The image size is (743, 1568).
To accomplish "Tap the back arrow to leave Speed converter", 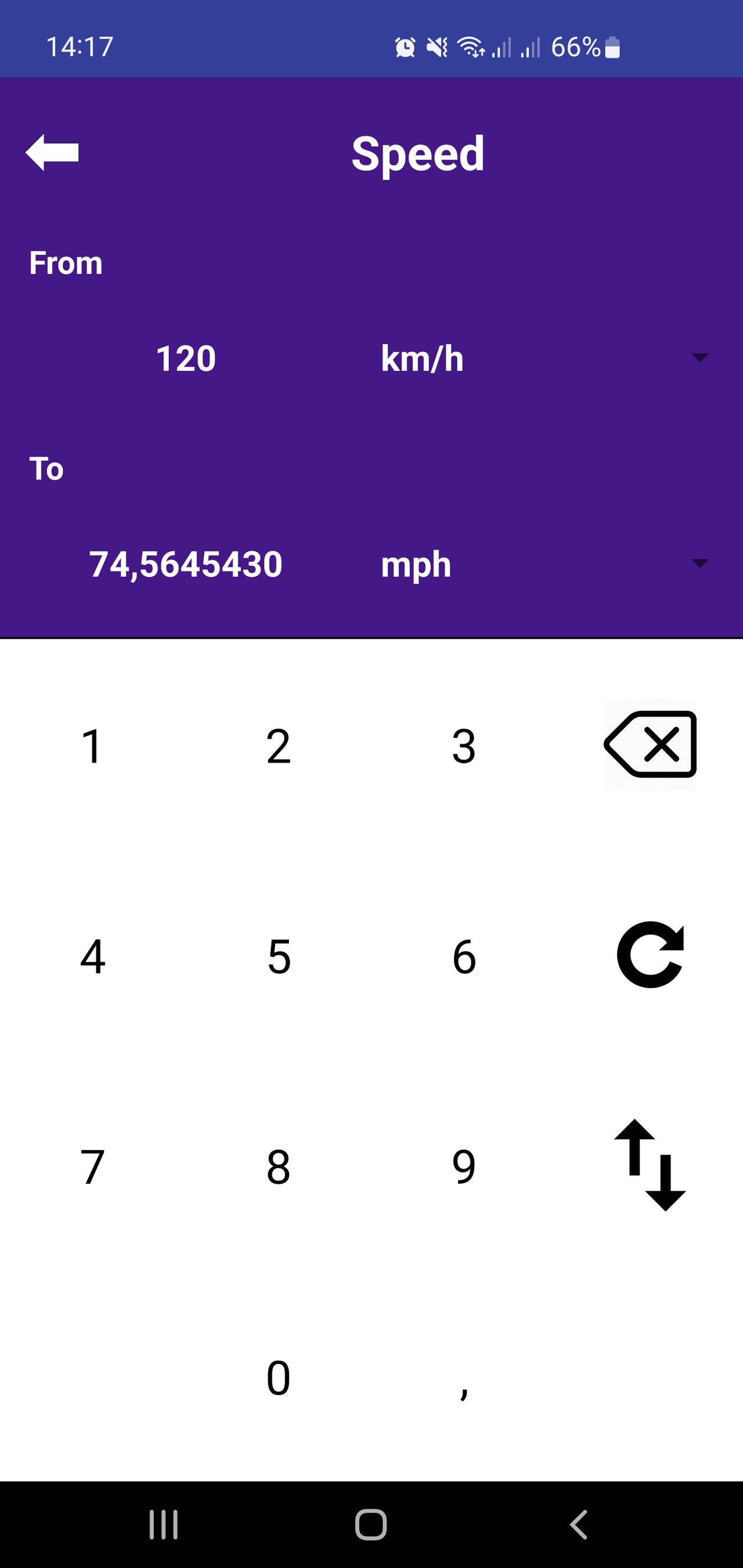I will pyautogui.click(x=53, y=151).
